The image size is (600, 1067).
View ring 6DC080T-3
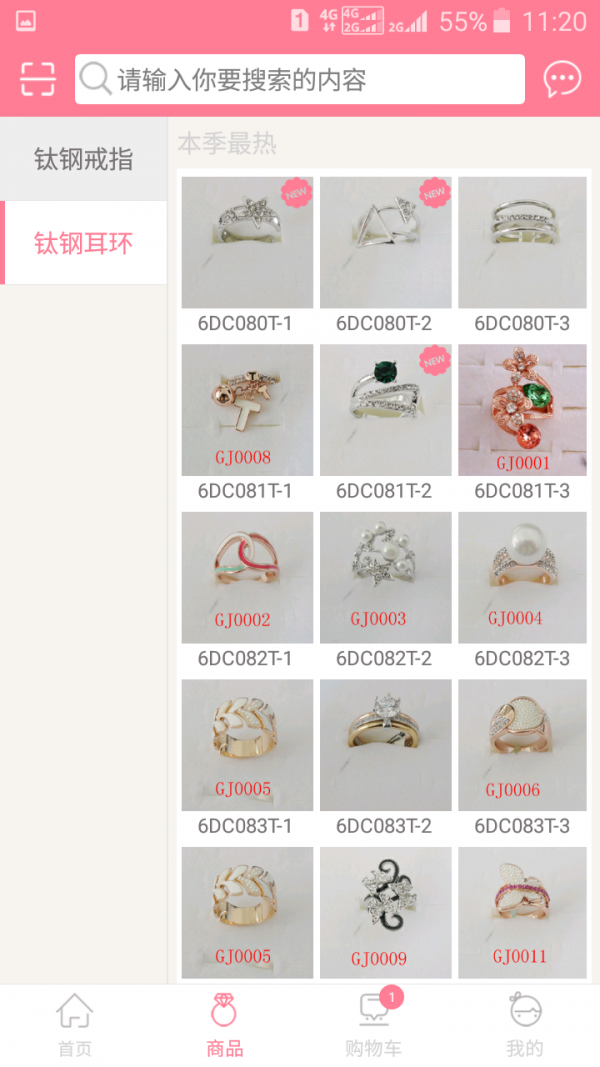(x=522, y=243)
